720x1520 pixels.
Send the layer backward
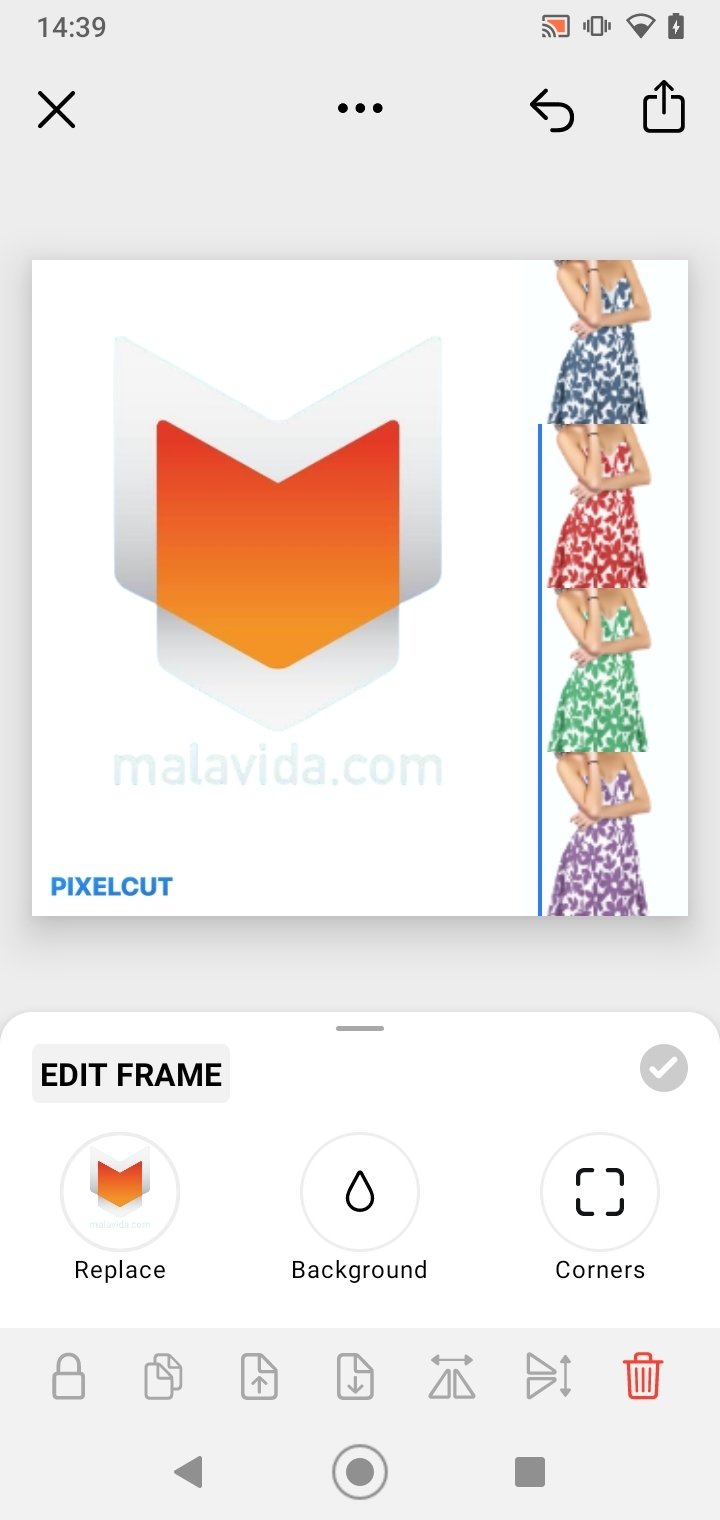(355, 1376)
